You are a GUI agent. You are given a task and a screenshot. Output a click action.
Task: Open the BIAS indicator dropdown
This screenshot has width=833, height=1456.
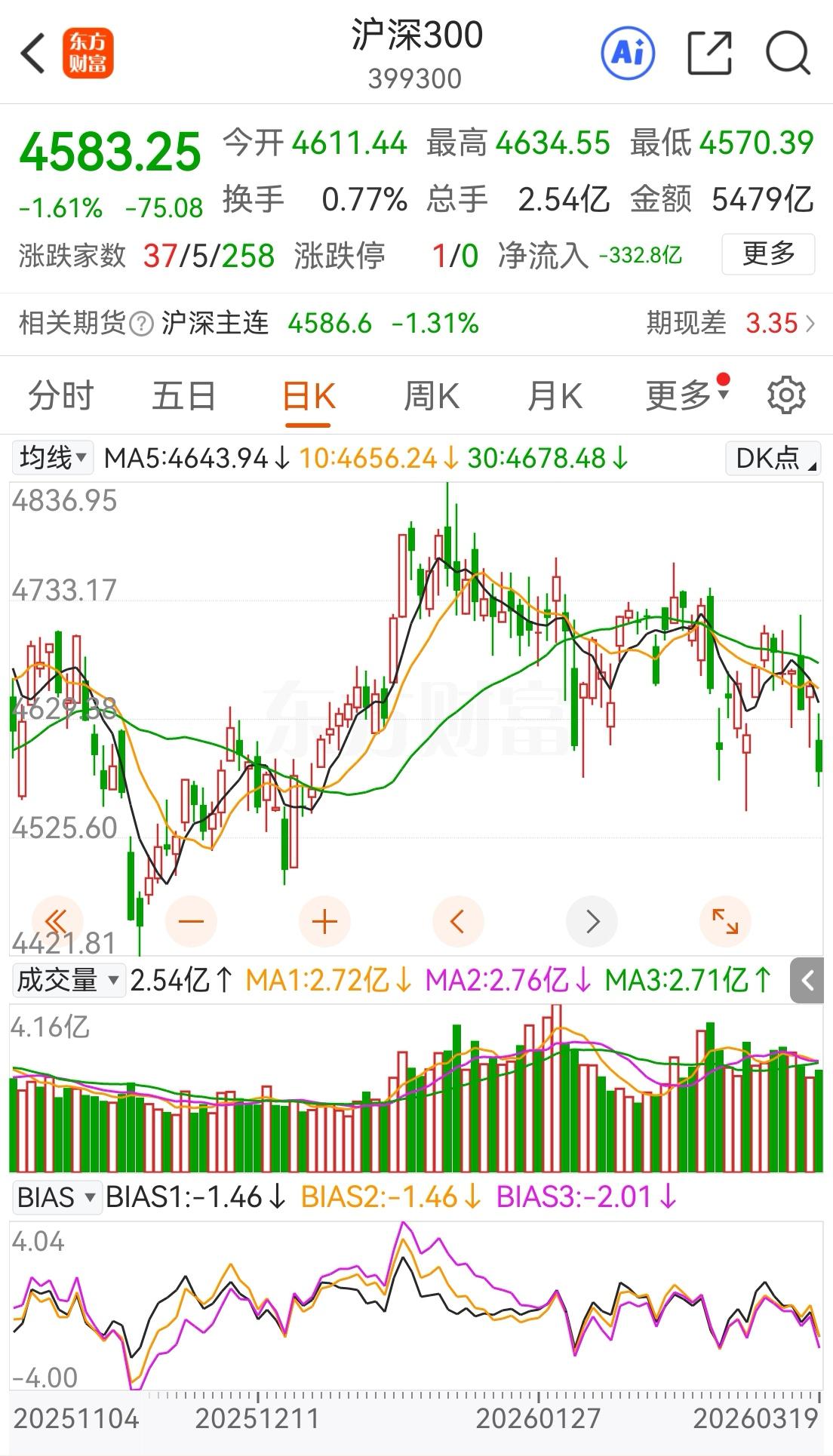coord(57,1196)
